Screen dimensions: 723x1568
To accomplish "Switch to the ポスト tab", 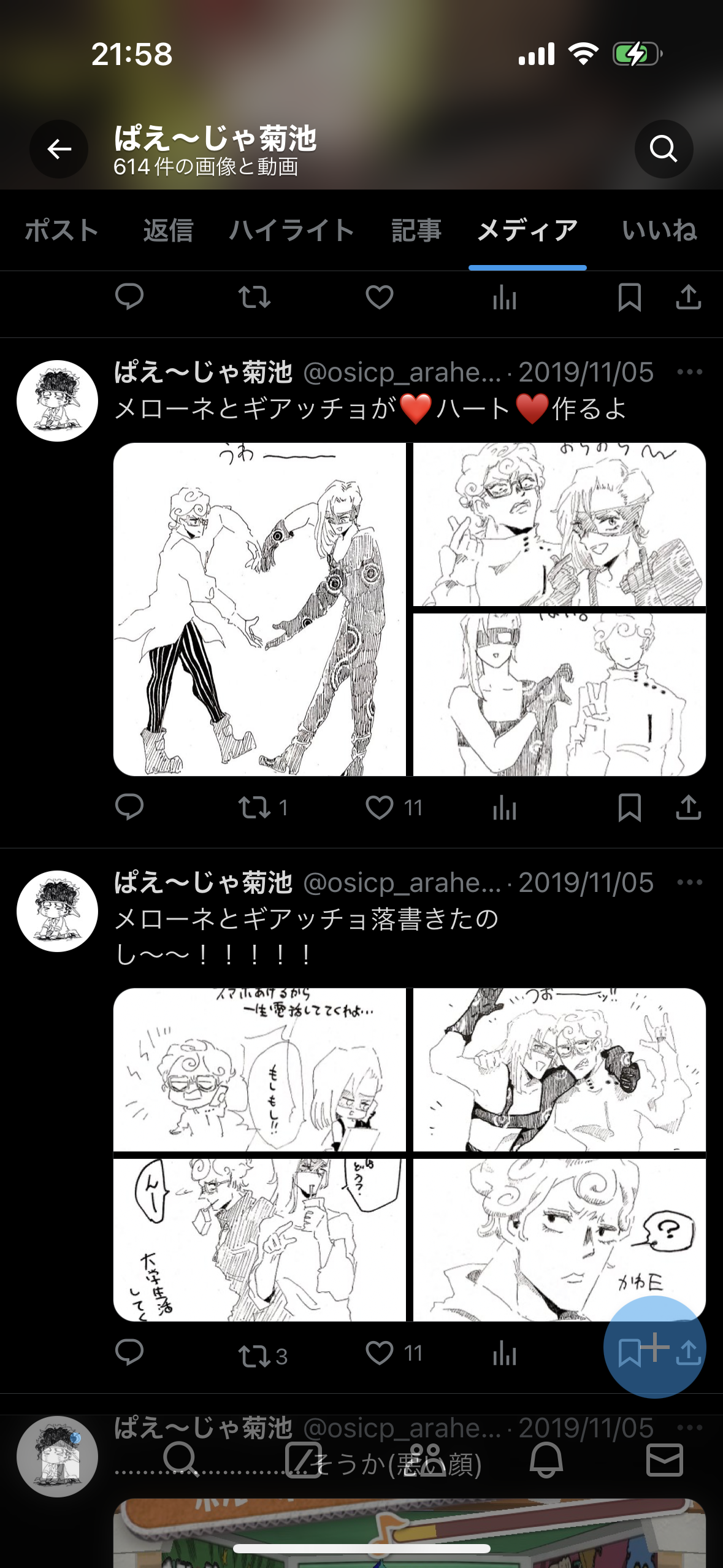I will point(61,231).
